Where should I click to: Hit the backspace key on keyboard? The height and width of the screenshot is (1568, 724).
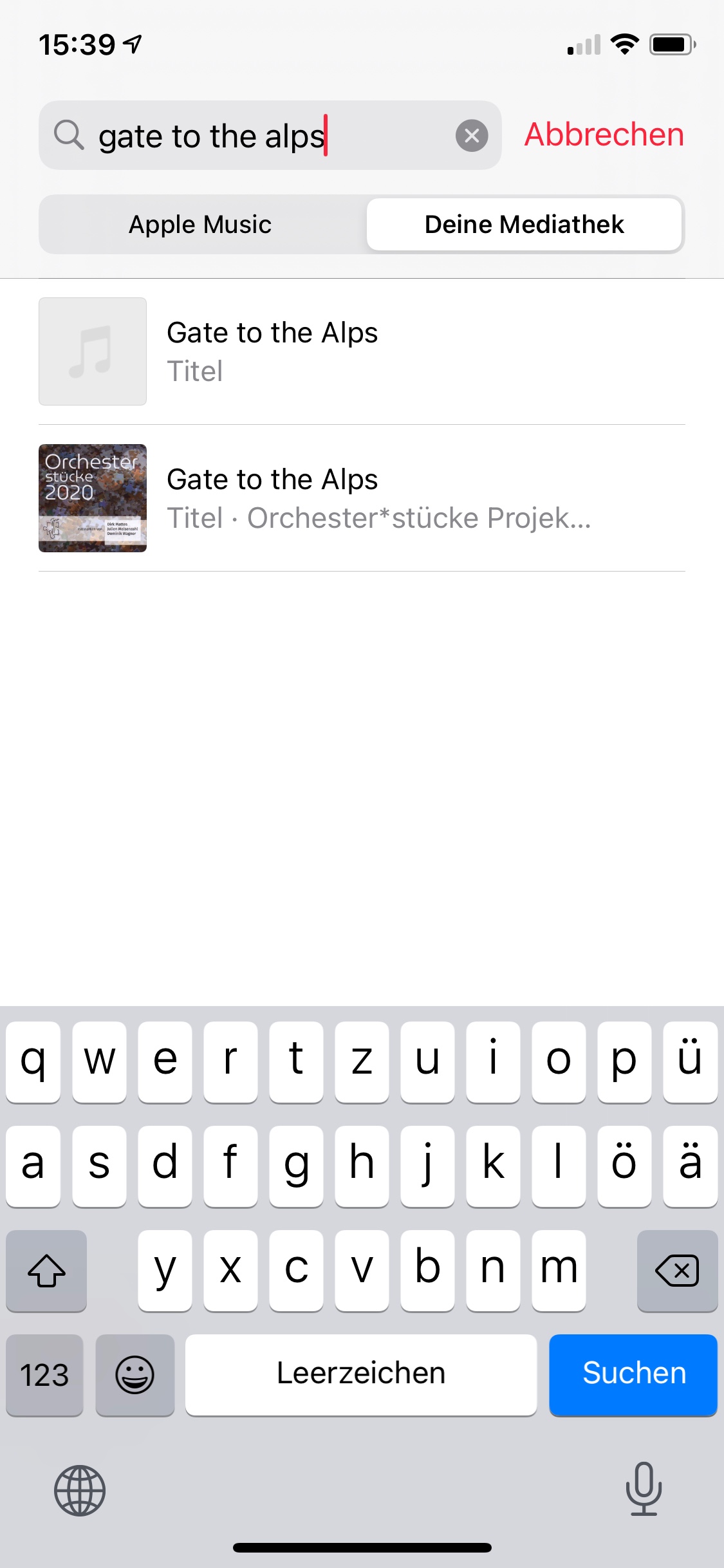tap(676, 1270)
